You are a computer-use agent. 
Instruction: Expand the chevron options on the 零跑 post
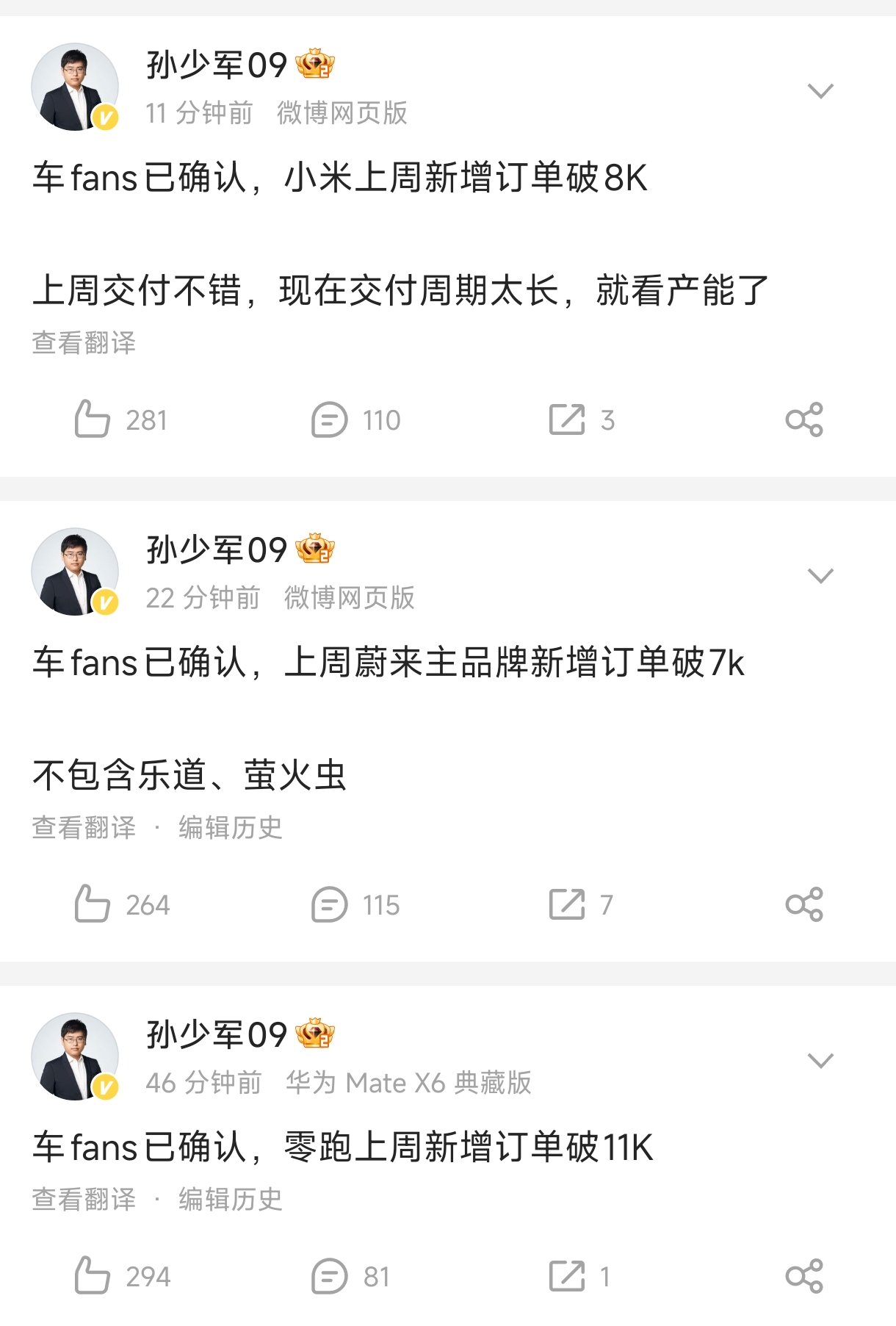(x=820, y=1061)
